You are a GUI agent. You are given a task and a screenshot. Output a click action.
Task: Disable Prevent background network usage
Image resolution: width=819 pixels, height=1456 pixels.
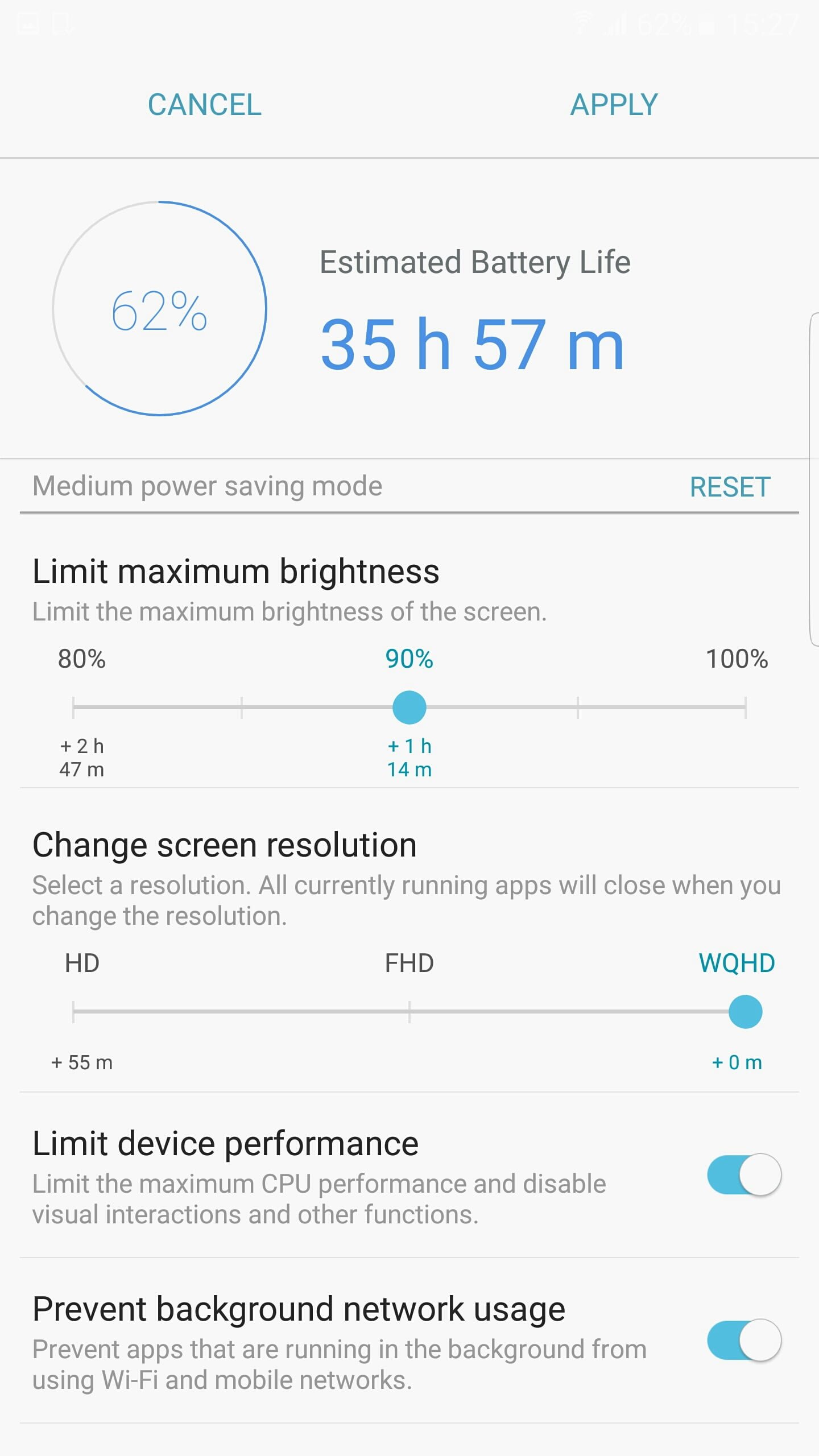(744, 1340)
